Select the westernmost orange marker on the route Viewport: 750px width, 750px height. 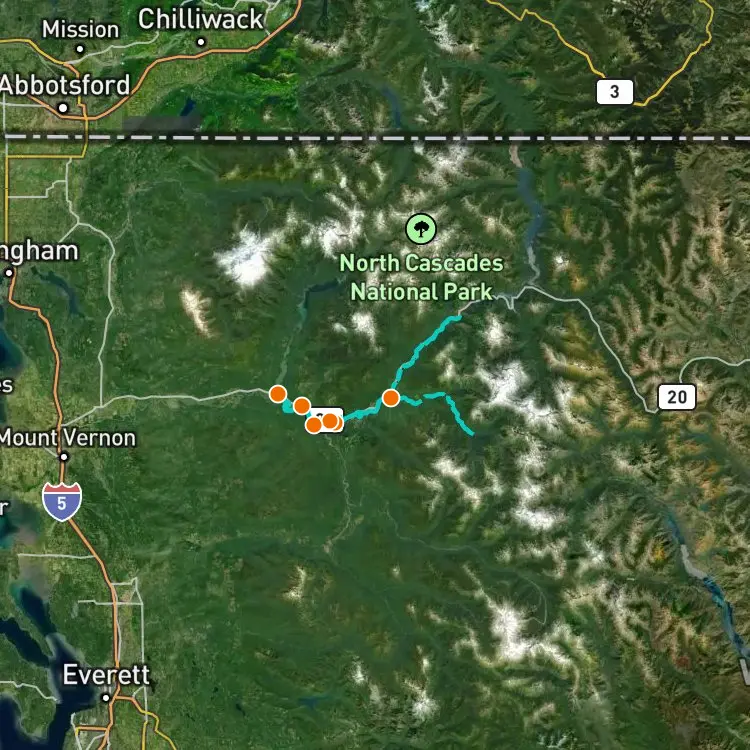[278, 393]
